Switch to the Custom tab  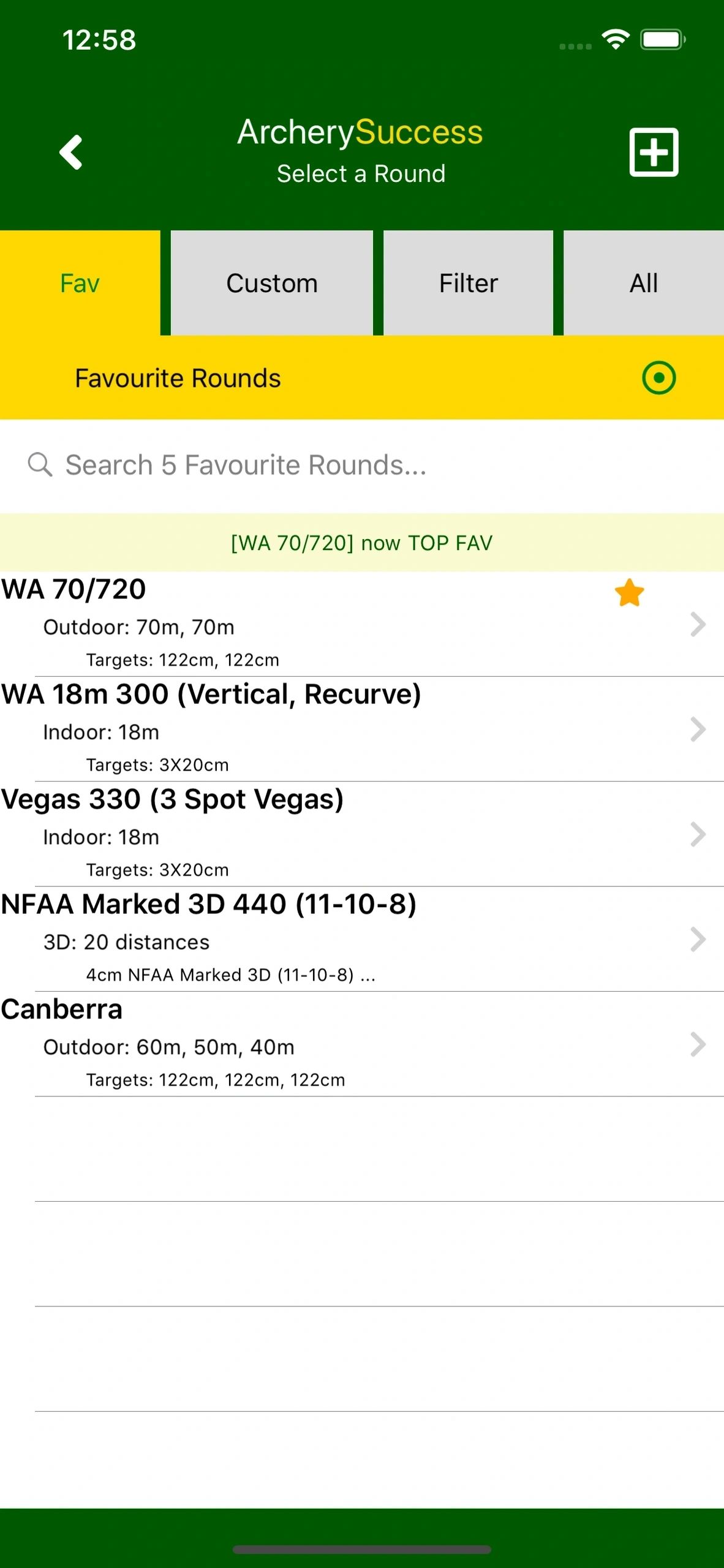coord(271,282)
